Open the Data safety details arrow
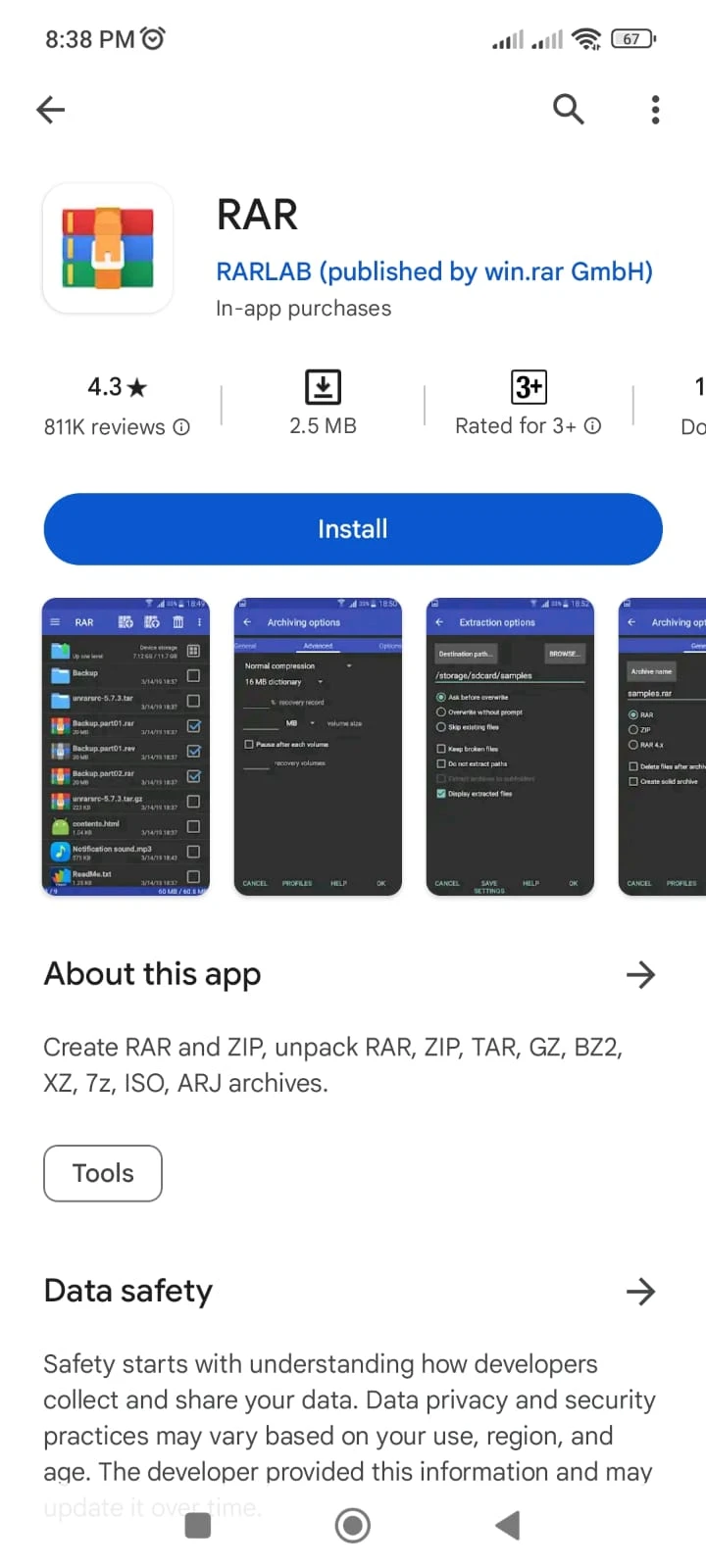 coord(640,1291)
